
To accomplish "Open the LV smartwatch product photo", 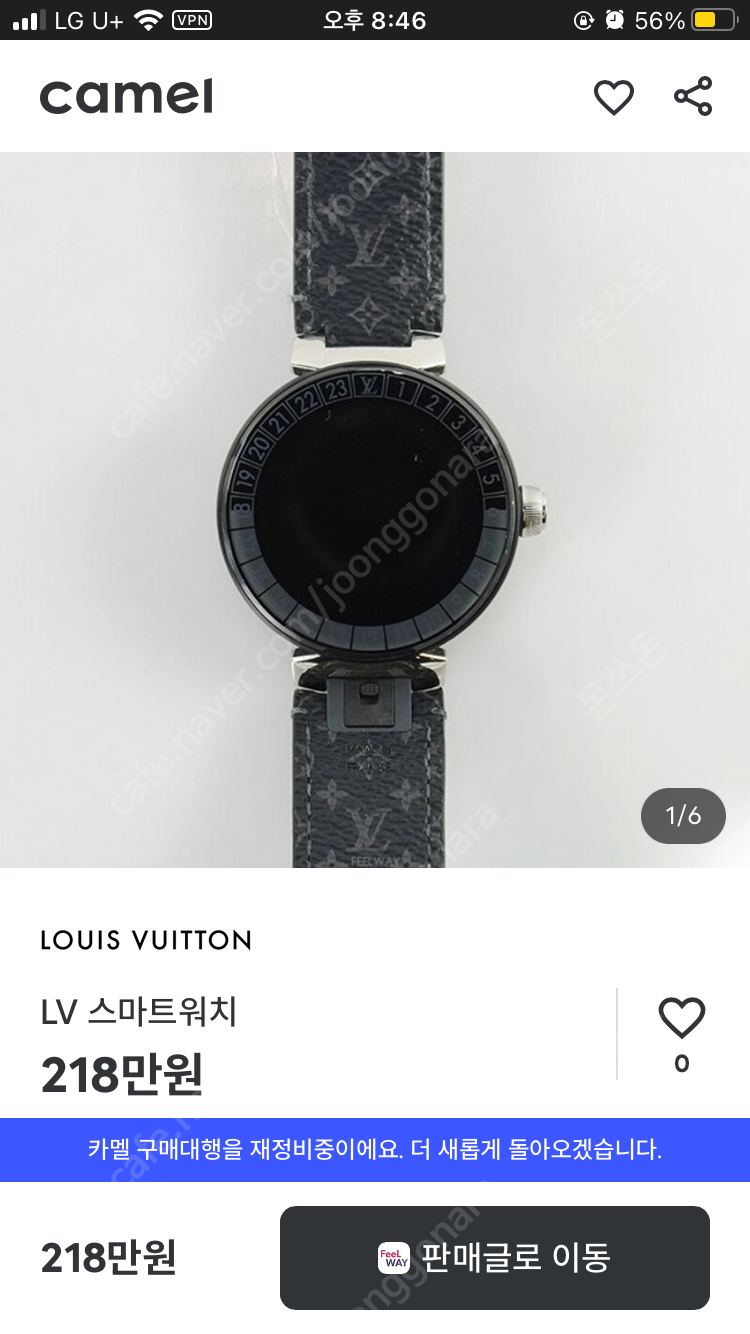I will pos(375,510).
